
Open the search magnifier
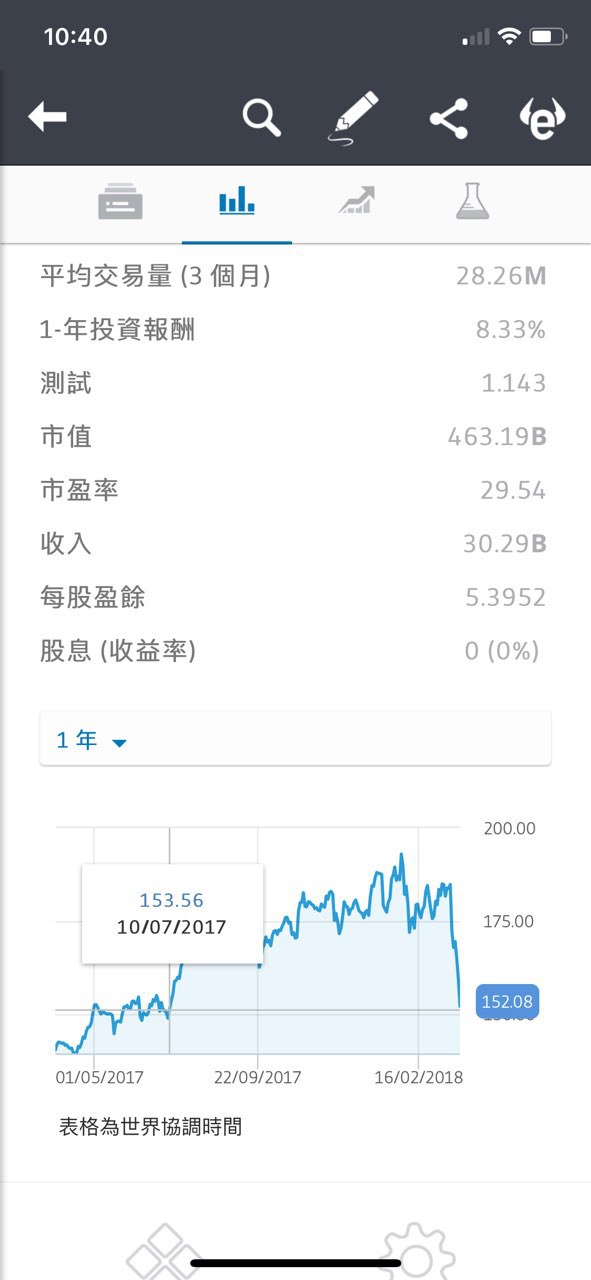262,118
